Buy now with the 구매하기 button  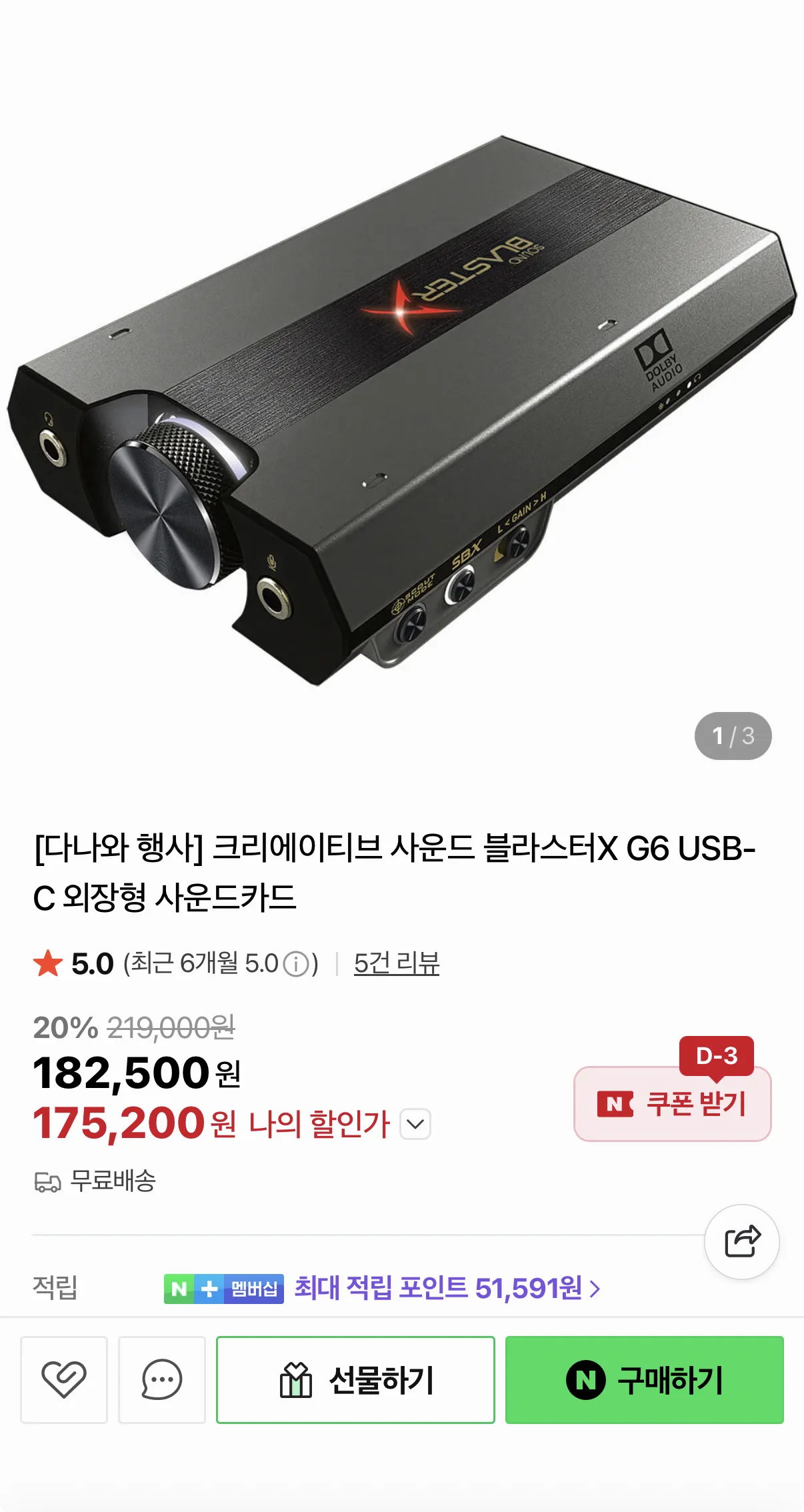pos(644,1379)
